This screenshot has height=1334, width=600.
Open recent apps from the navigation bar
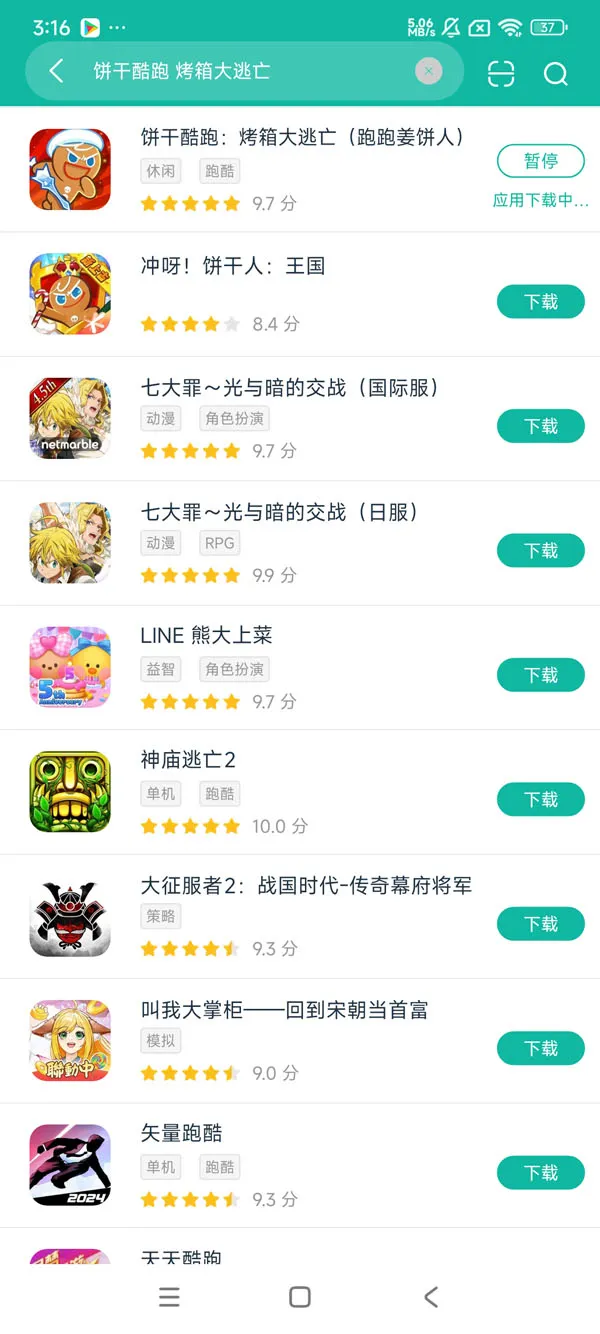(169, 1297)
